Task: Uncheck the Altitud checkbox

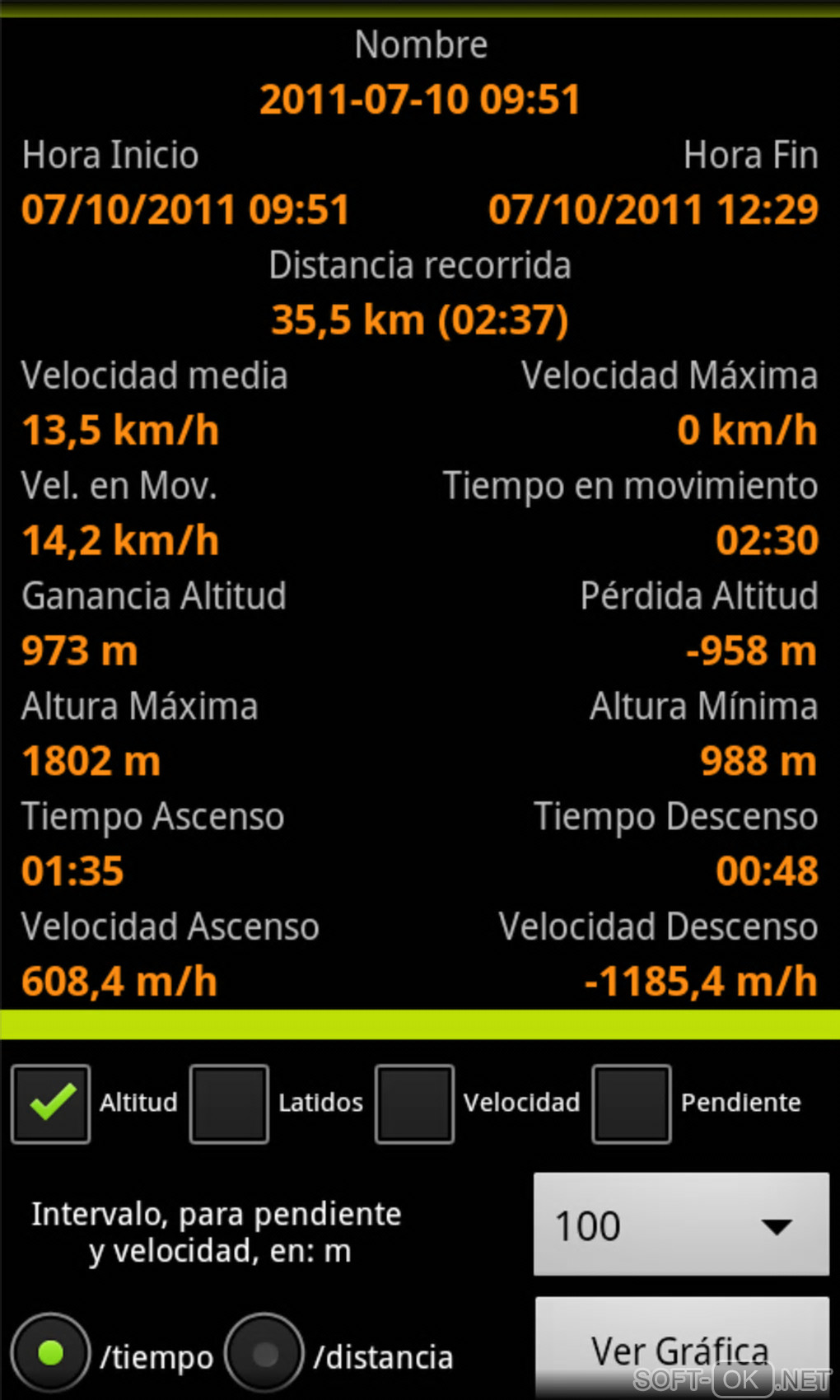Action: 51,1104
